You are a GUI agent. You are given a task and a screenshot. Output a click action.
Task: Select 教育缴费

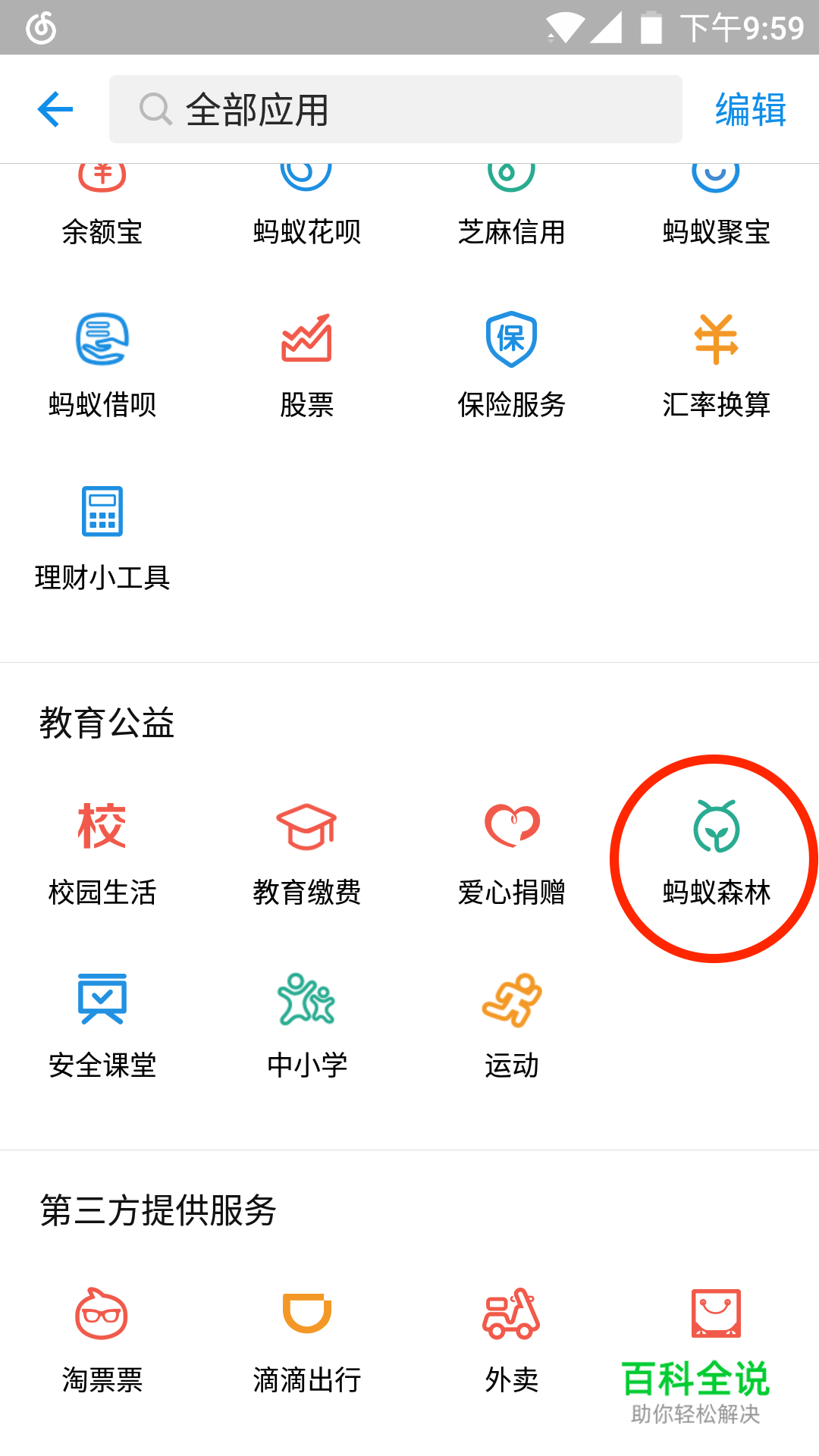[306, 852]
